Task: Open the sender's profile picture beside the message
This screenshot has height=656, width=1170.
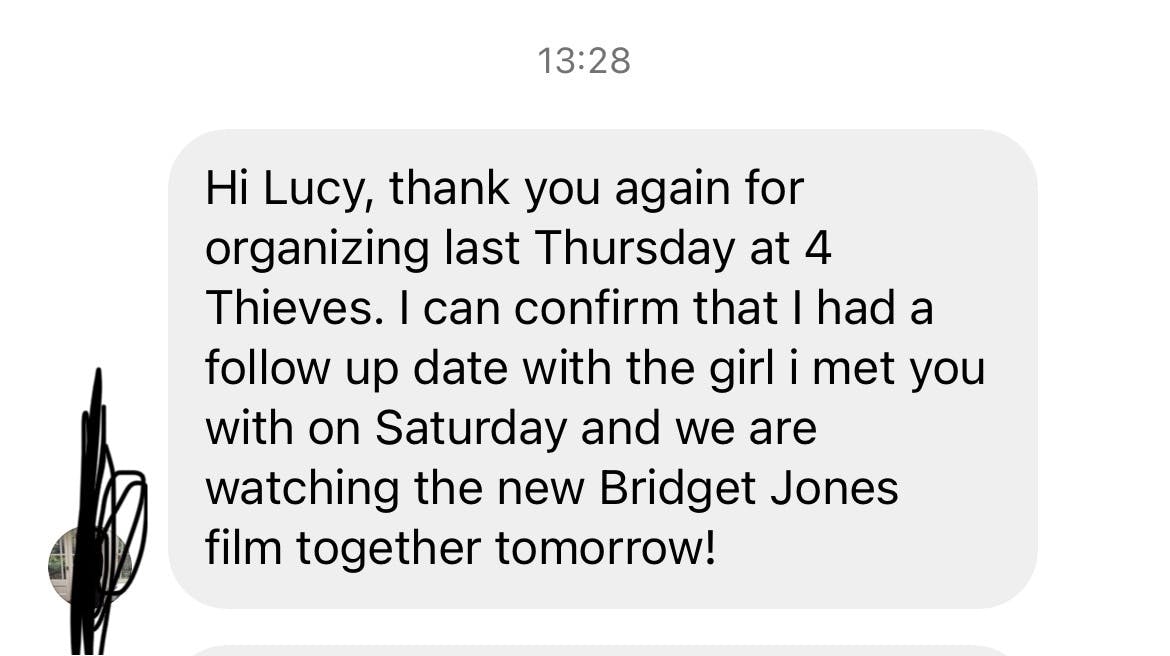Action: click(90, 566)
